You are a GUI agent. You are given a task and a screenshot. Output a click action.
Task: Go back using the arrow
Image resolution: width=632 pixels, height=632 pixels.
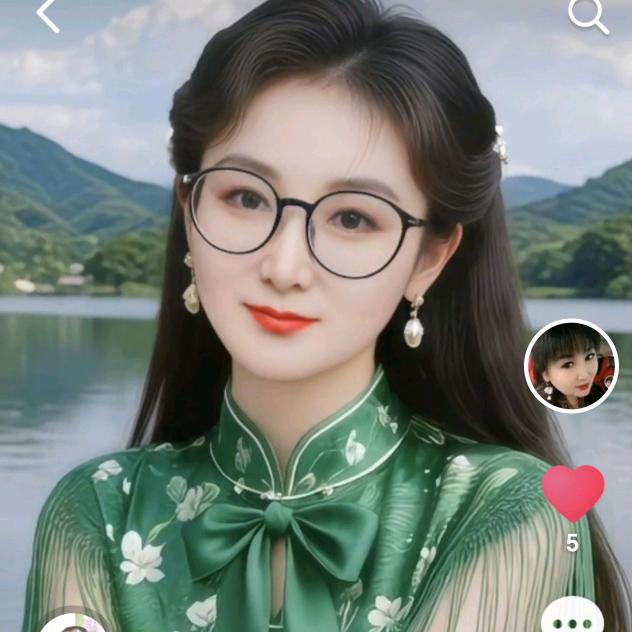(47, 15)
